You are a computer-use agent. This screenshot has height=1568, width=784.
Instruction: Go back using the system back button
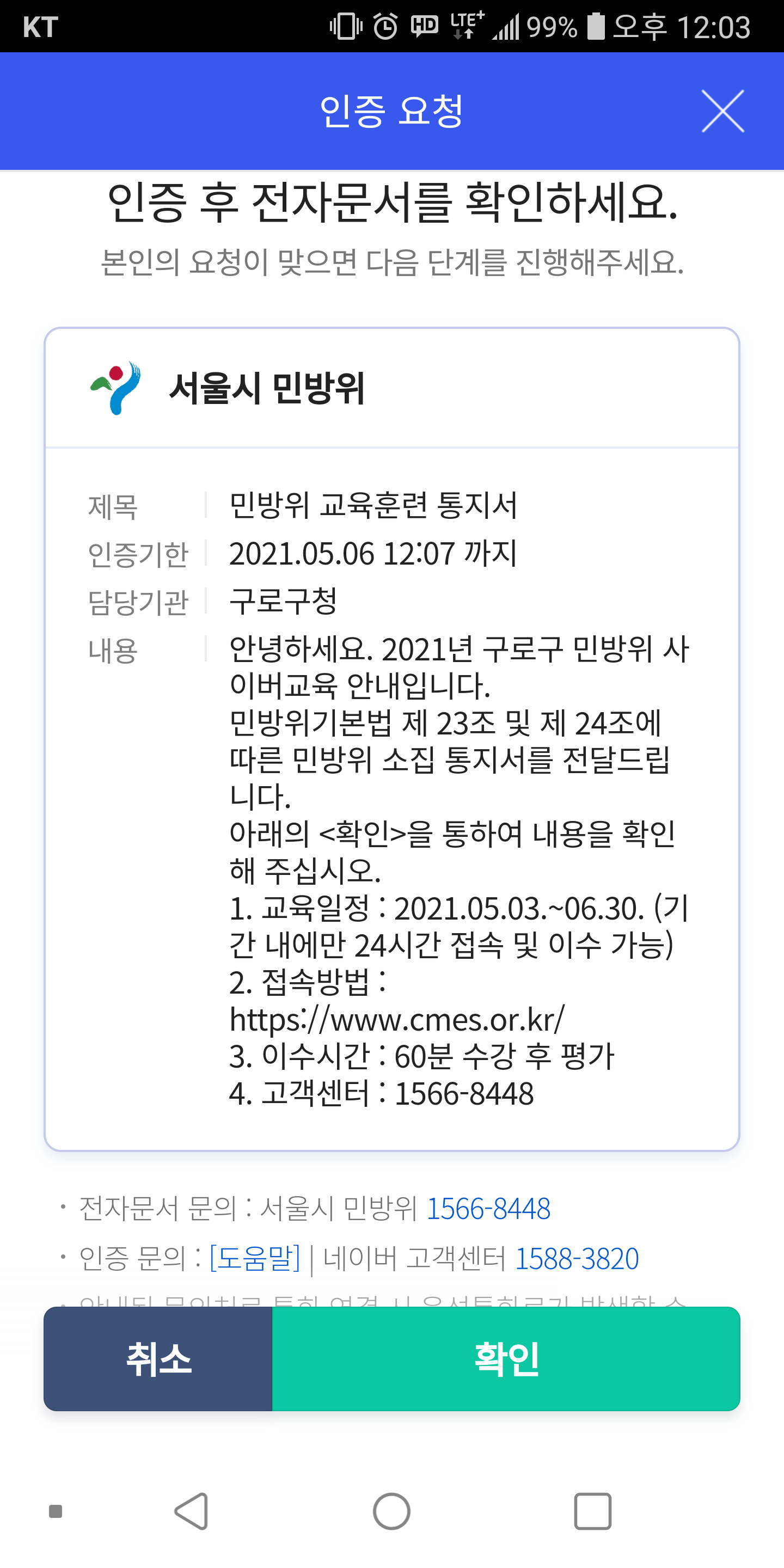192,1511
